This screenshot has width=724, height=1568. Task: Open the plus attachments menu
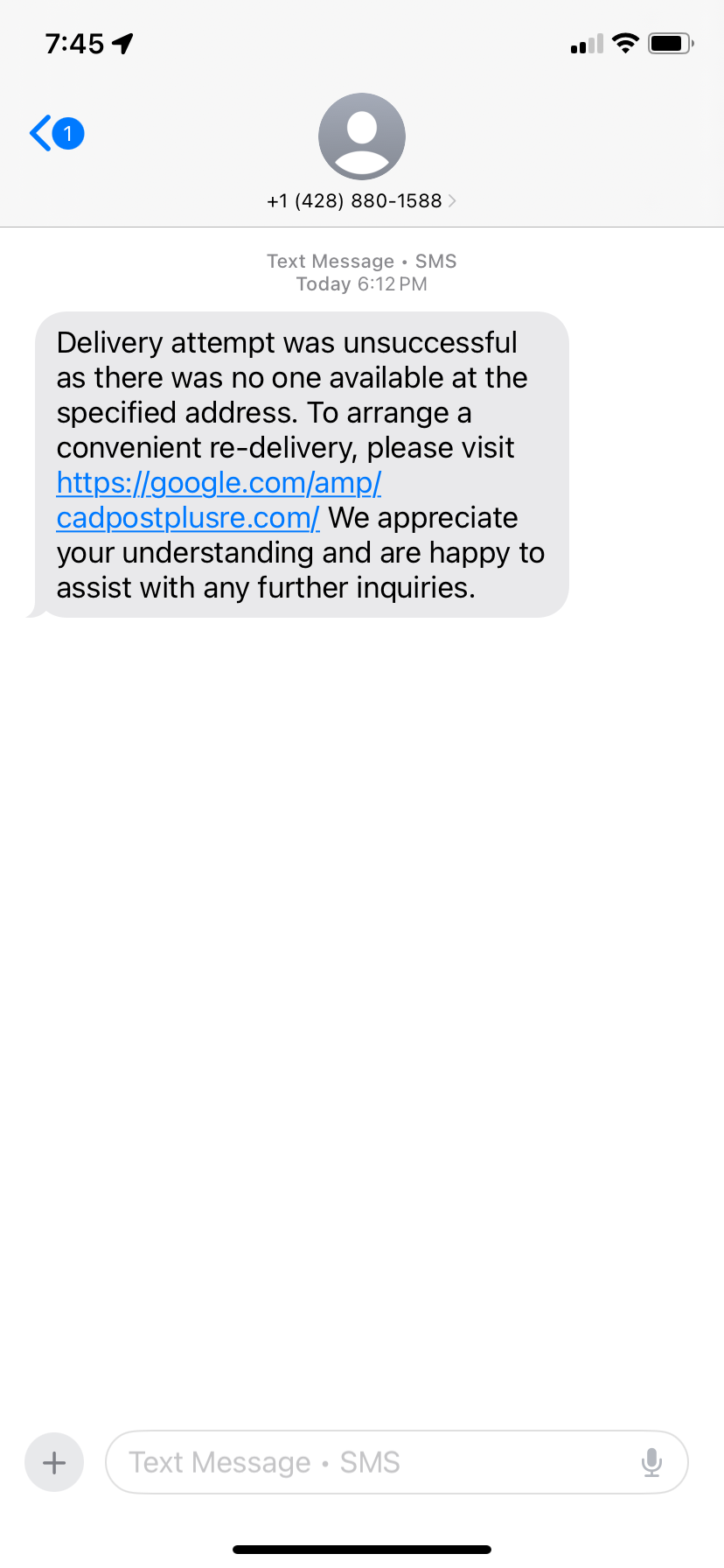[x=54, y=1462]
